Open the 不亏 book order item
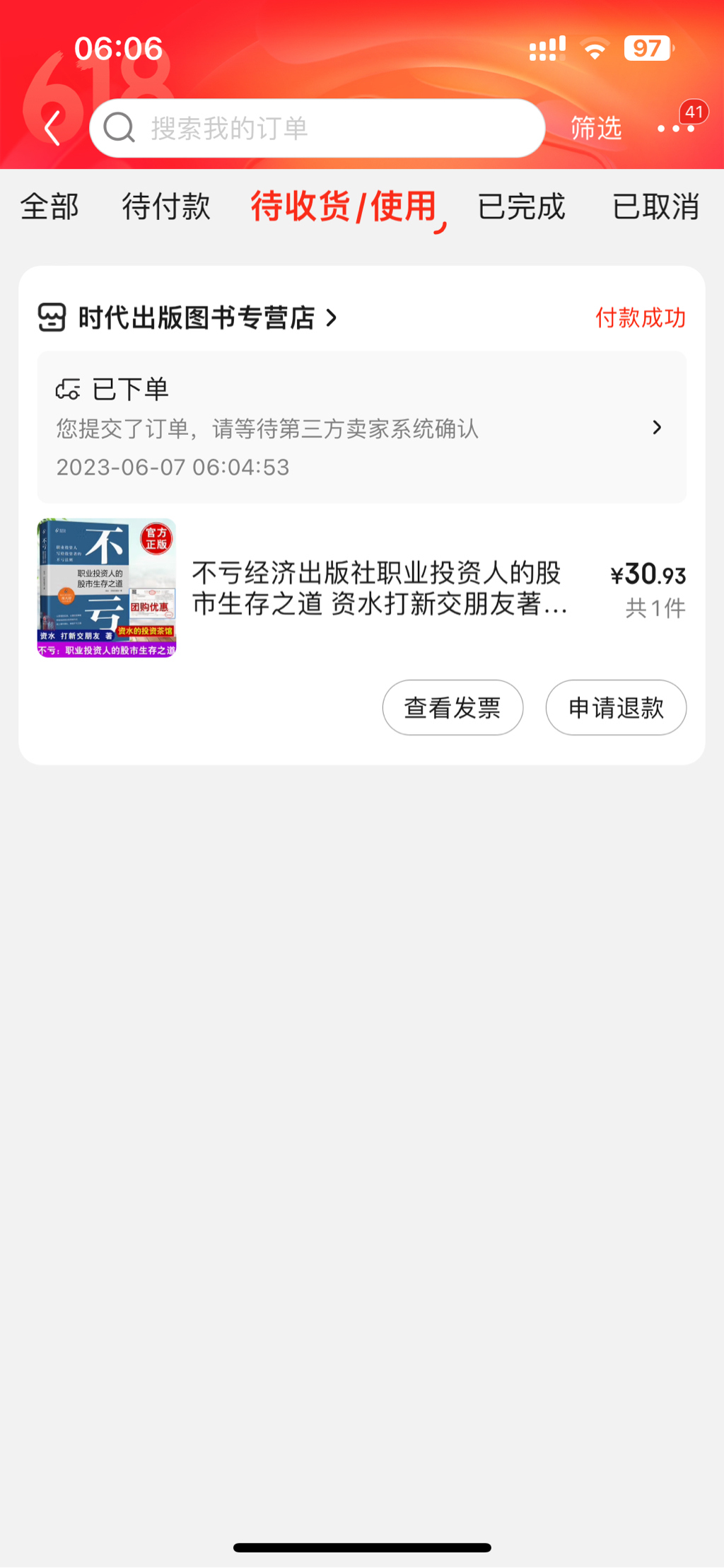 [x=379, y=588]
